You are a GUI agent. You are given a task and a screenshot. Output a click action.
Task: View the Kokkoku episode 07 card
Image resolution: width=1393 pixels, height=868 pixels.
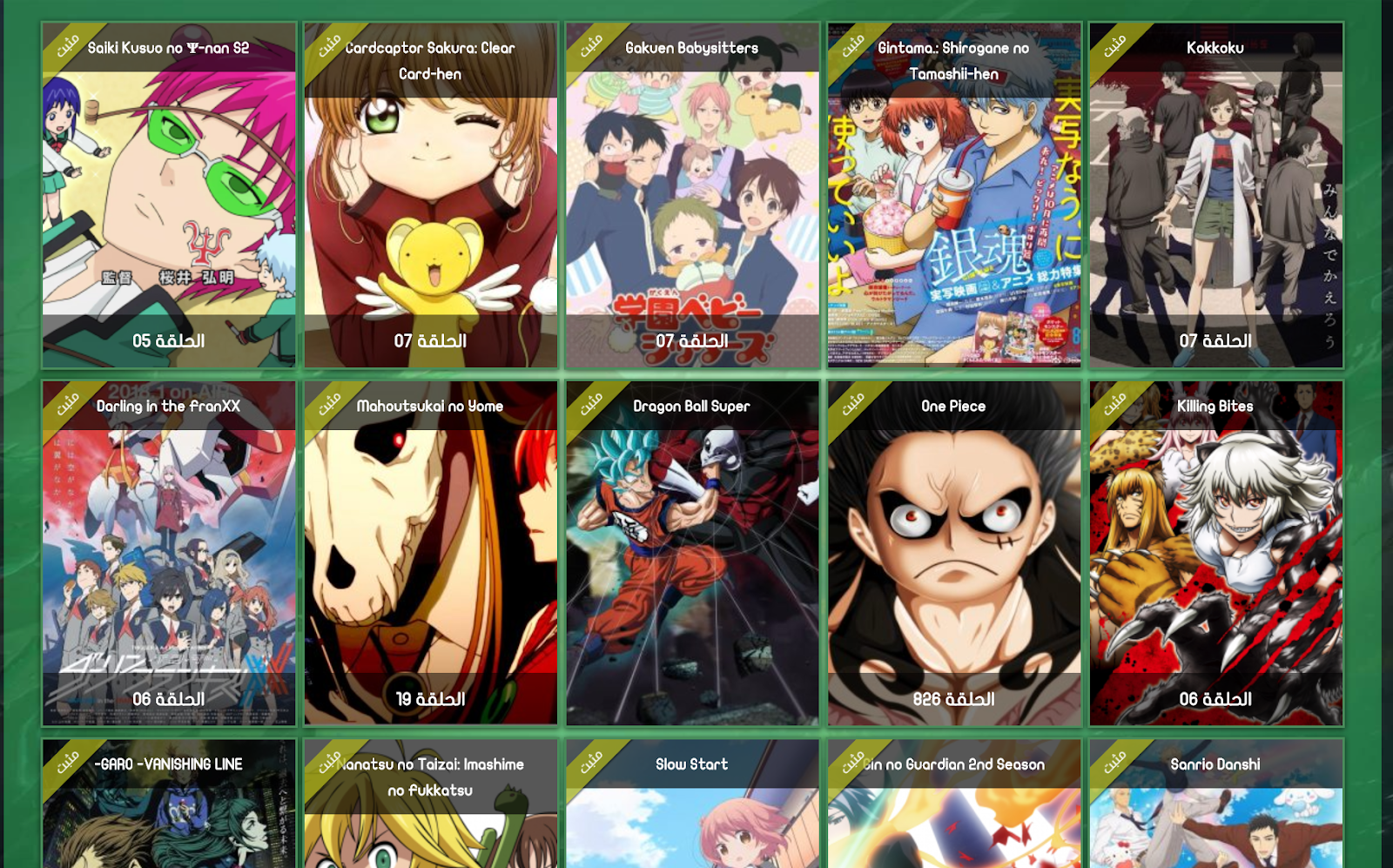[x=1215, y=196]
